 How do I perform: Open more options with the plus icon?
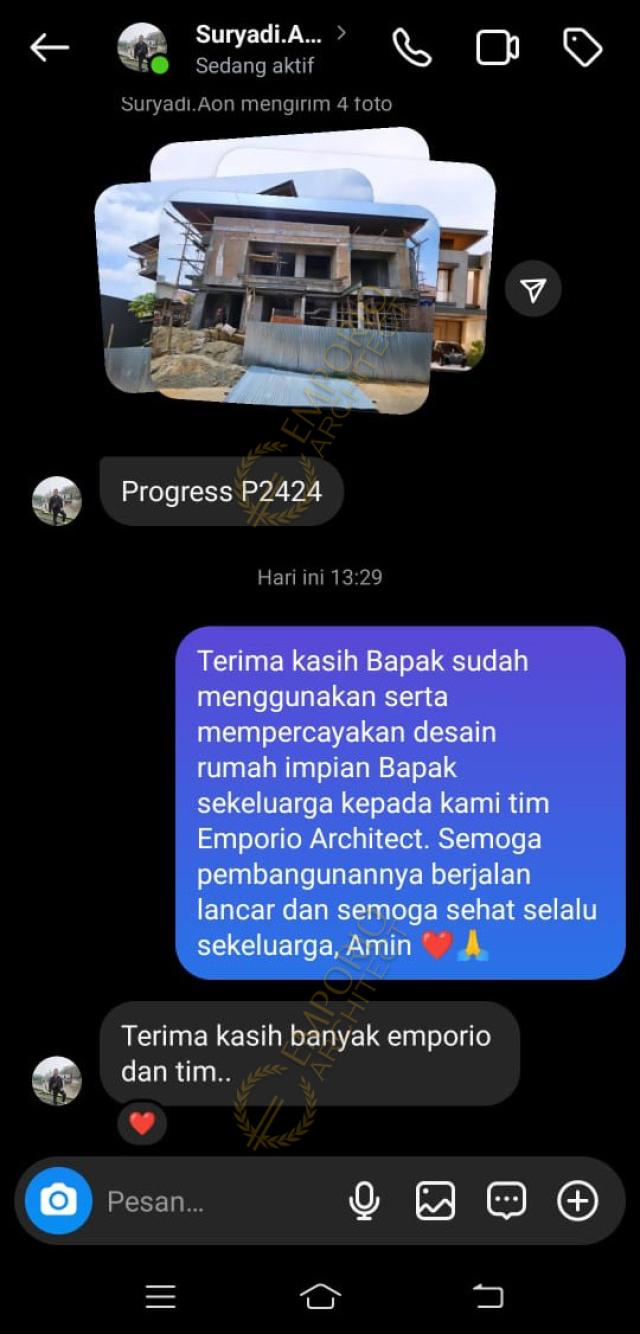pyautogui.click(x=577, y=1201)
